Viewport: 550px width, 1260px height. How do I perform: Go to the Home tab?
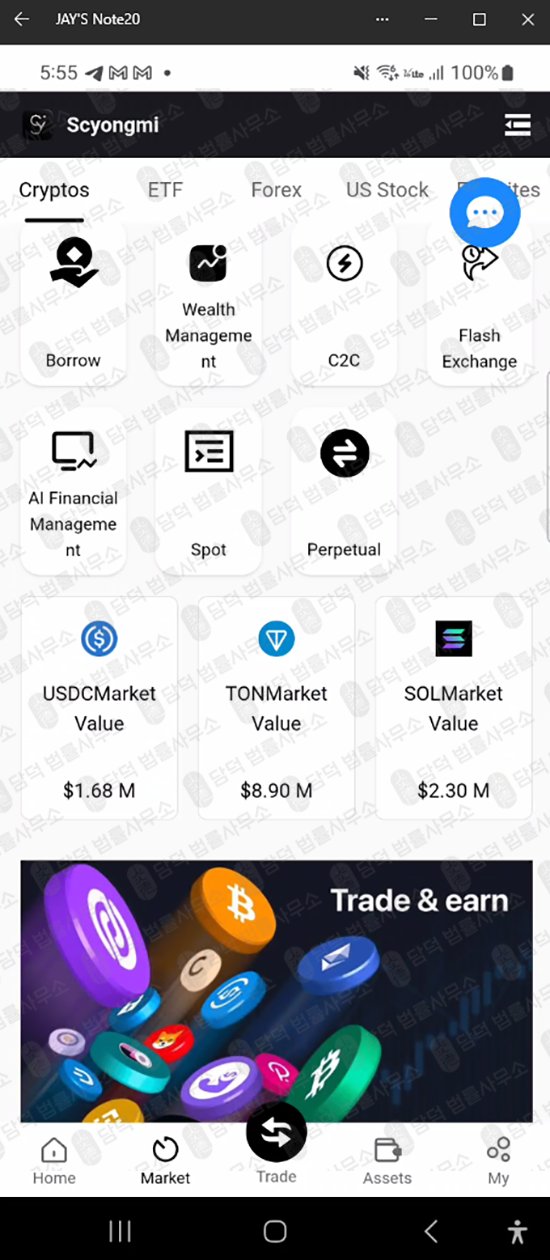(x=54, y=1161)
